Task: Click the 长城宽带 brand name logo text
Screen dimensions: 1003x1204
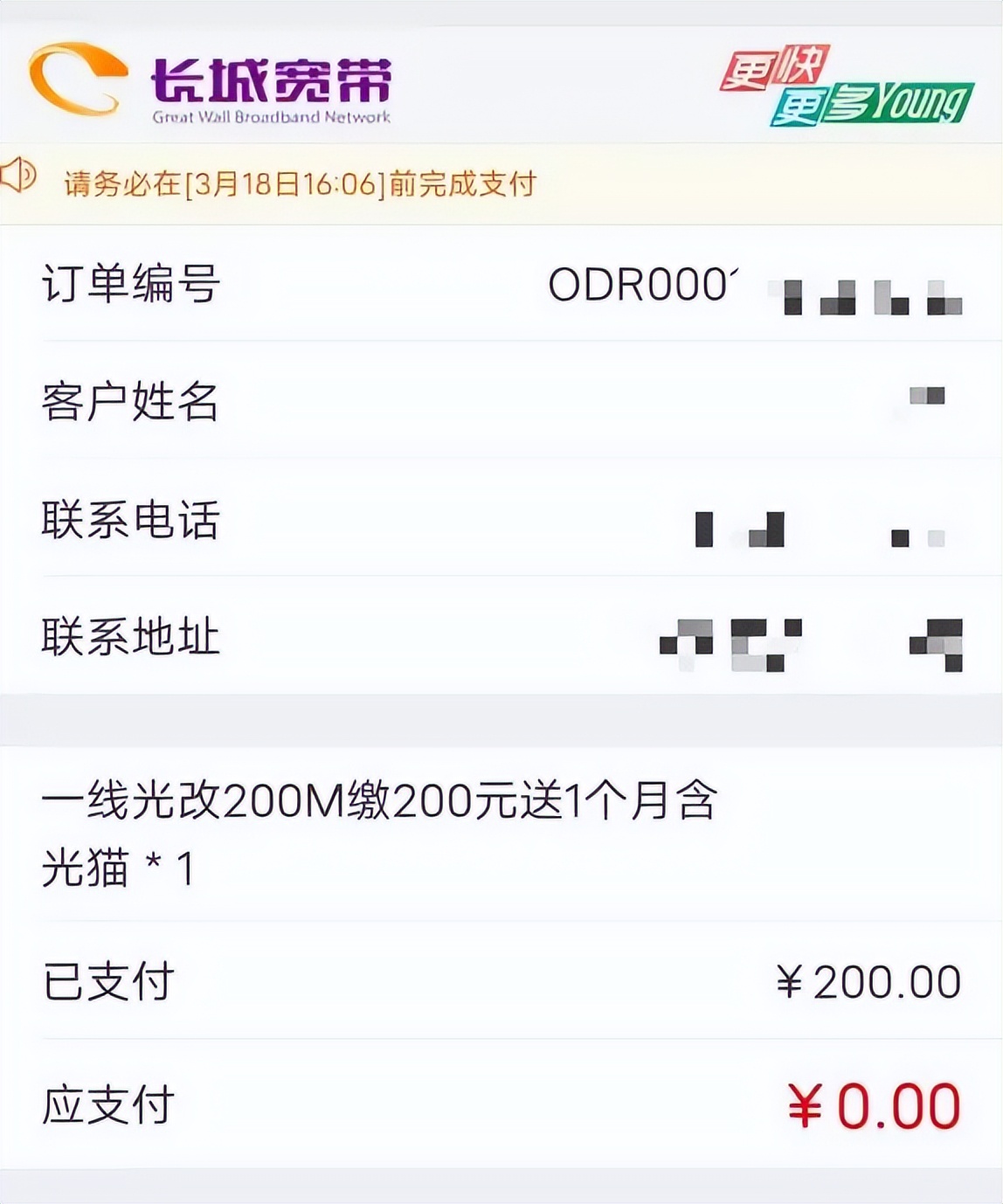Action: point(271,79)
